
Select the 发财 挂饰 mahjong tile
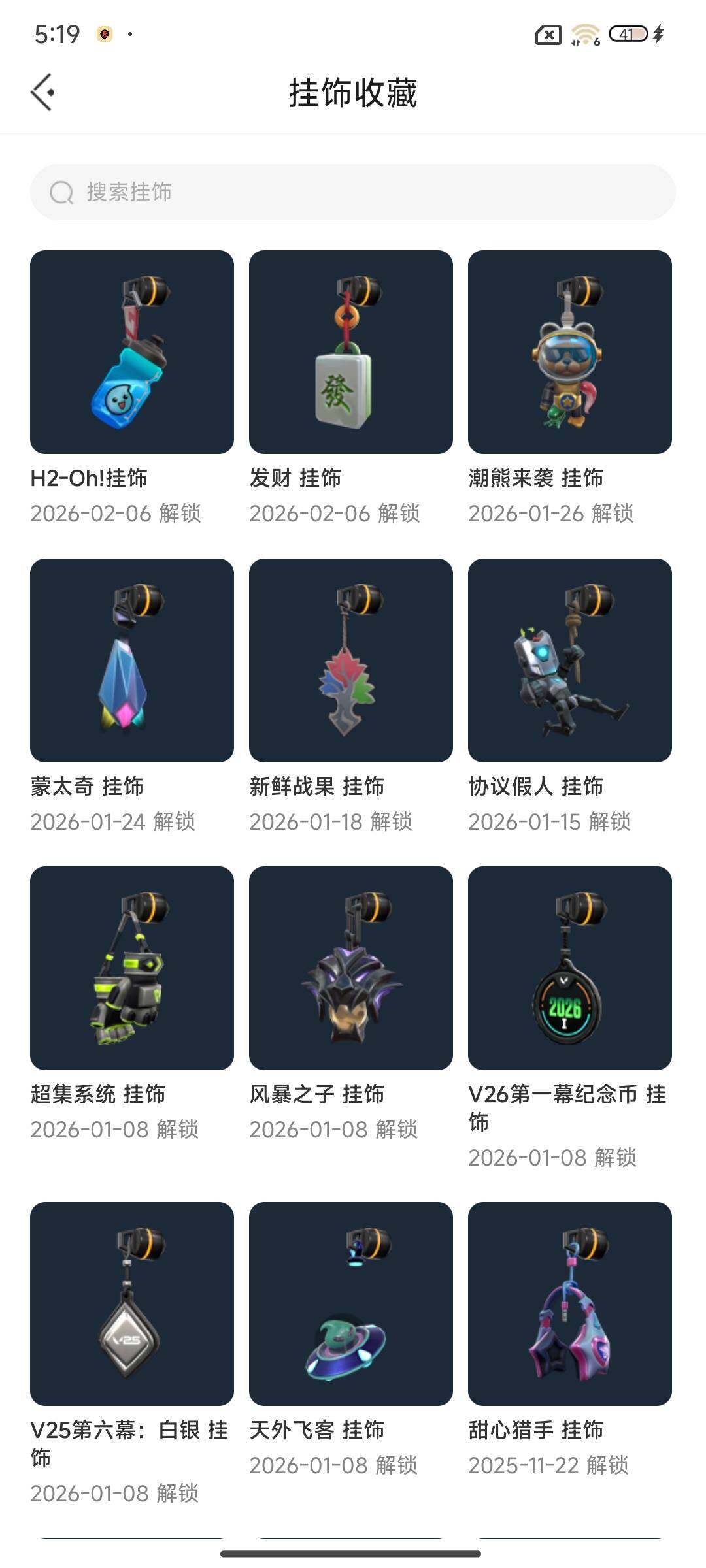tap(351, 352)
